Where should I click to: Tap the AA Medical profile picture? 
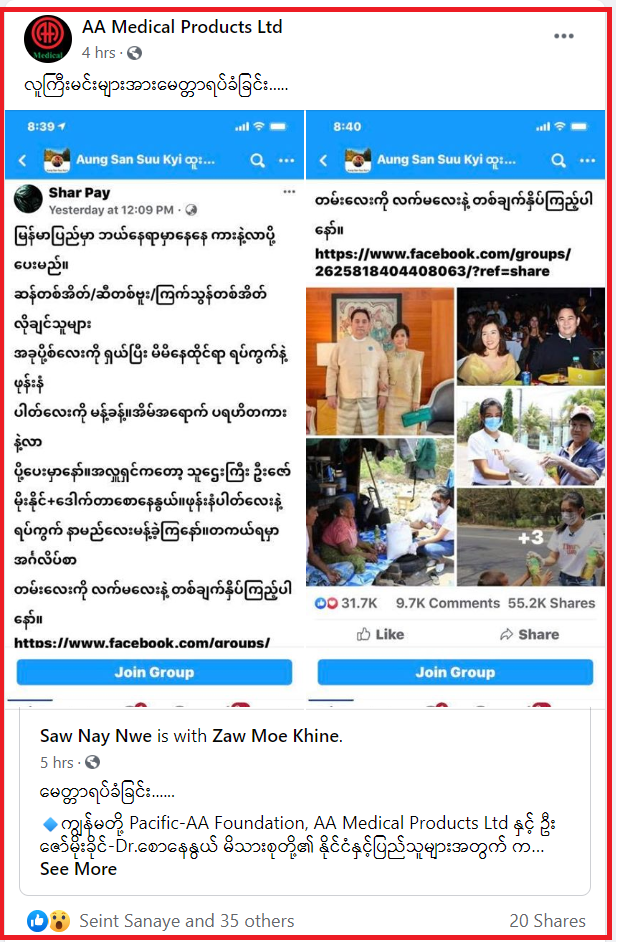(x=47, y=39)
